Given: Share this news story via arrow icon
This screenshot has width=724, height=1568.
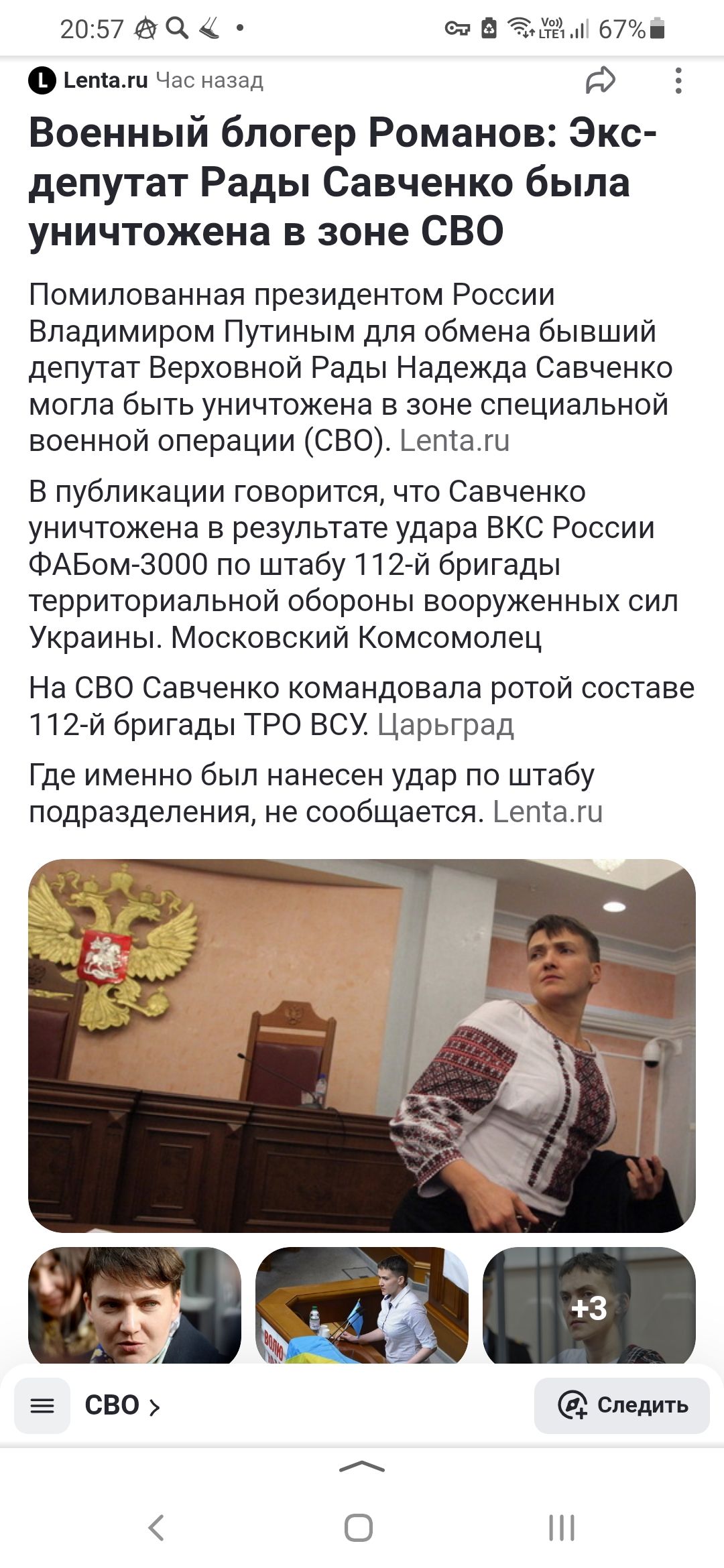Looking at the screenshot, I should click(x=600, y=80).
